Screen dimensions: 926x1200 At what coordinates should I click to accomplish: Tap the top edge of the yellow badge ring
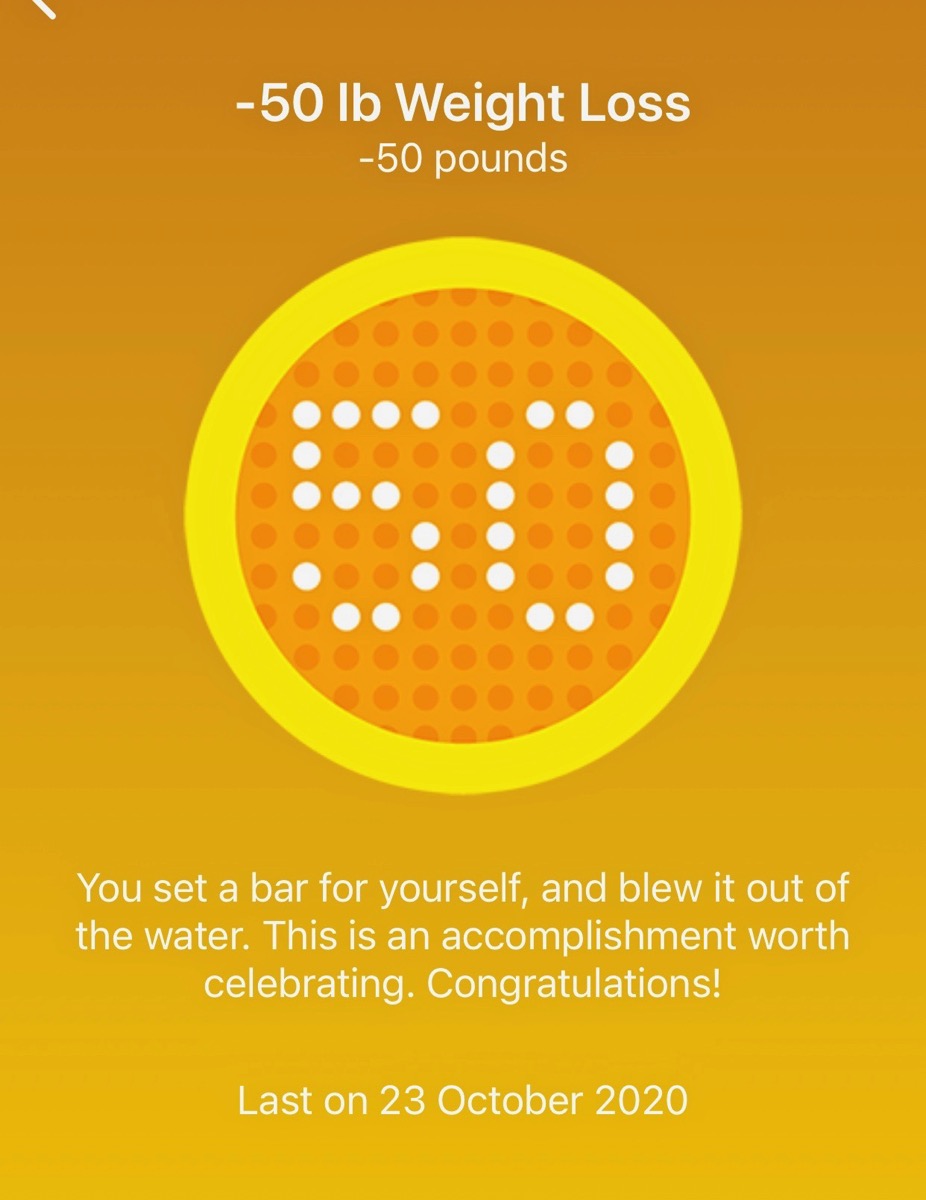(463, 260)
